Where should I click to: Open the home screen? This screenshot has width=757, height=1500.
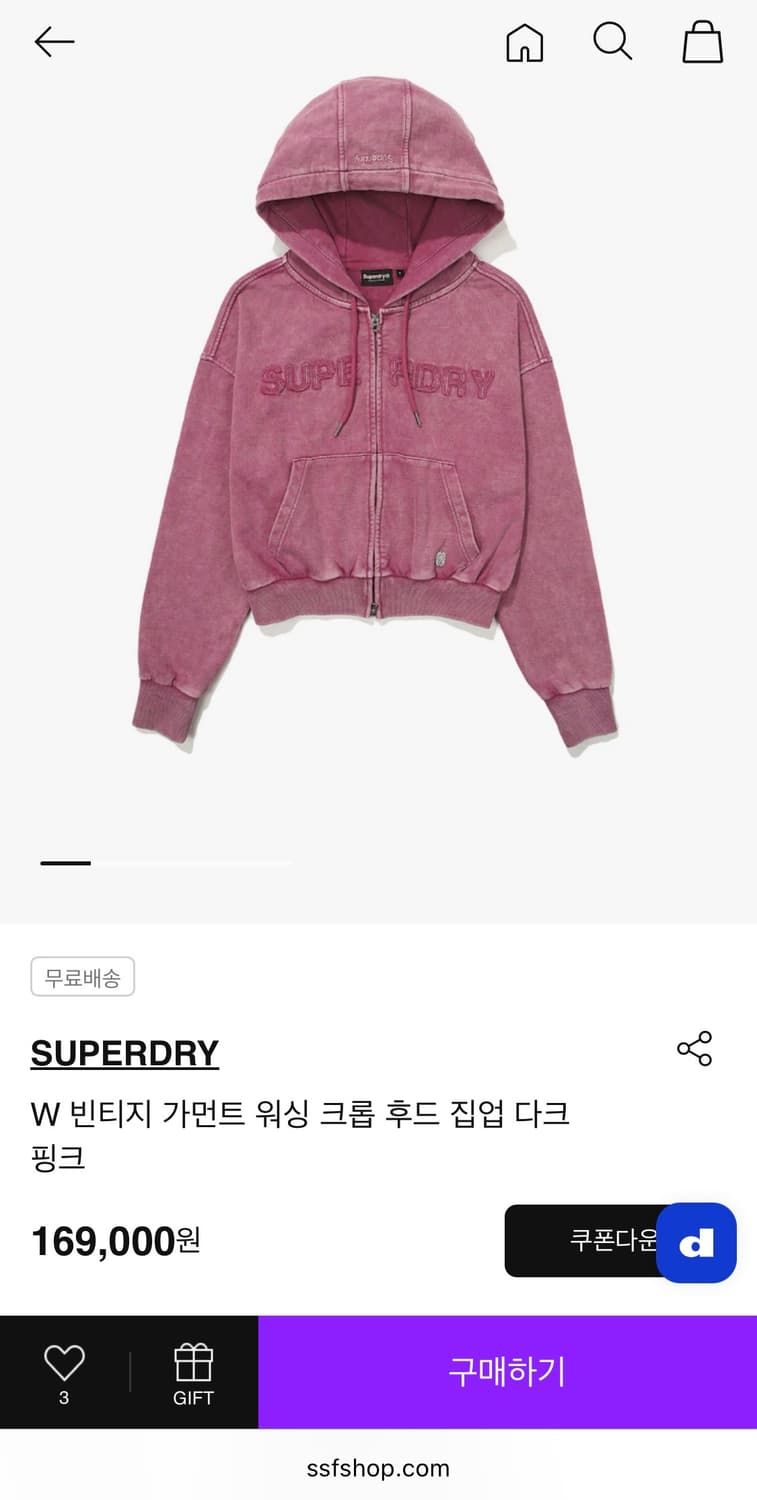pos(524,42)
